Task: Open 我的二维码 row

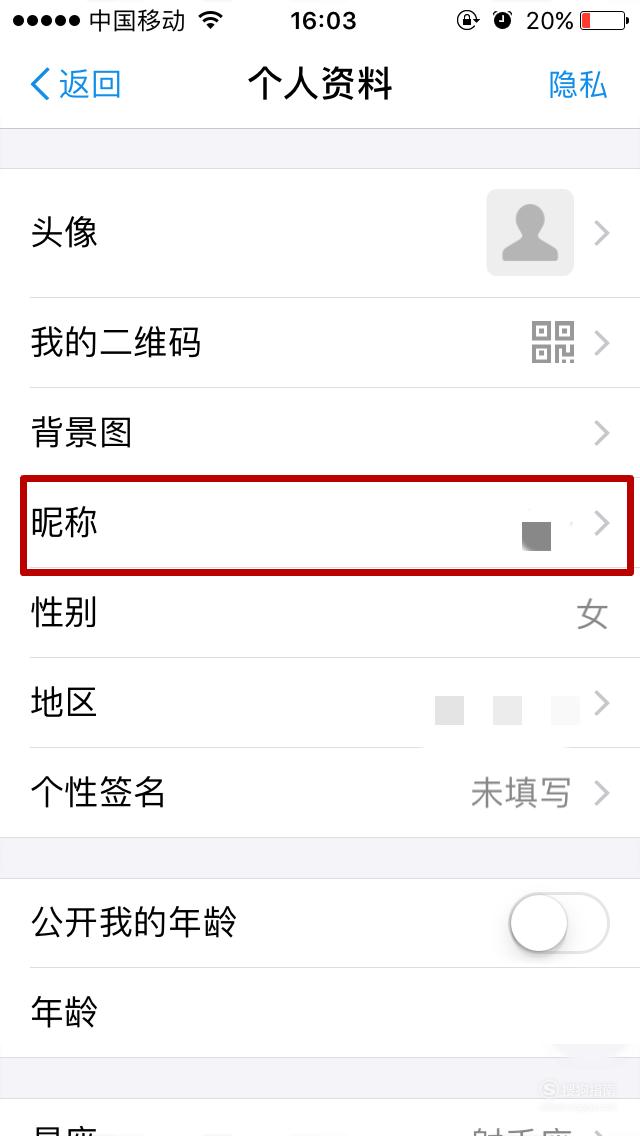Action: coord(320,343)
